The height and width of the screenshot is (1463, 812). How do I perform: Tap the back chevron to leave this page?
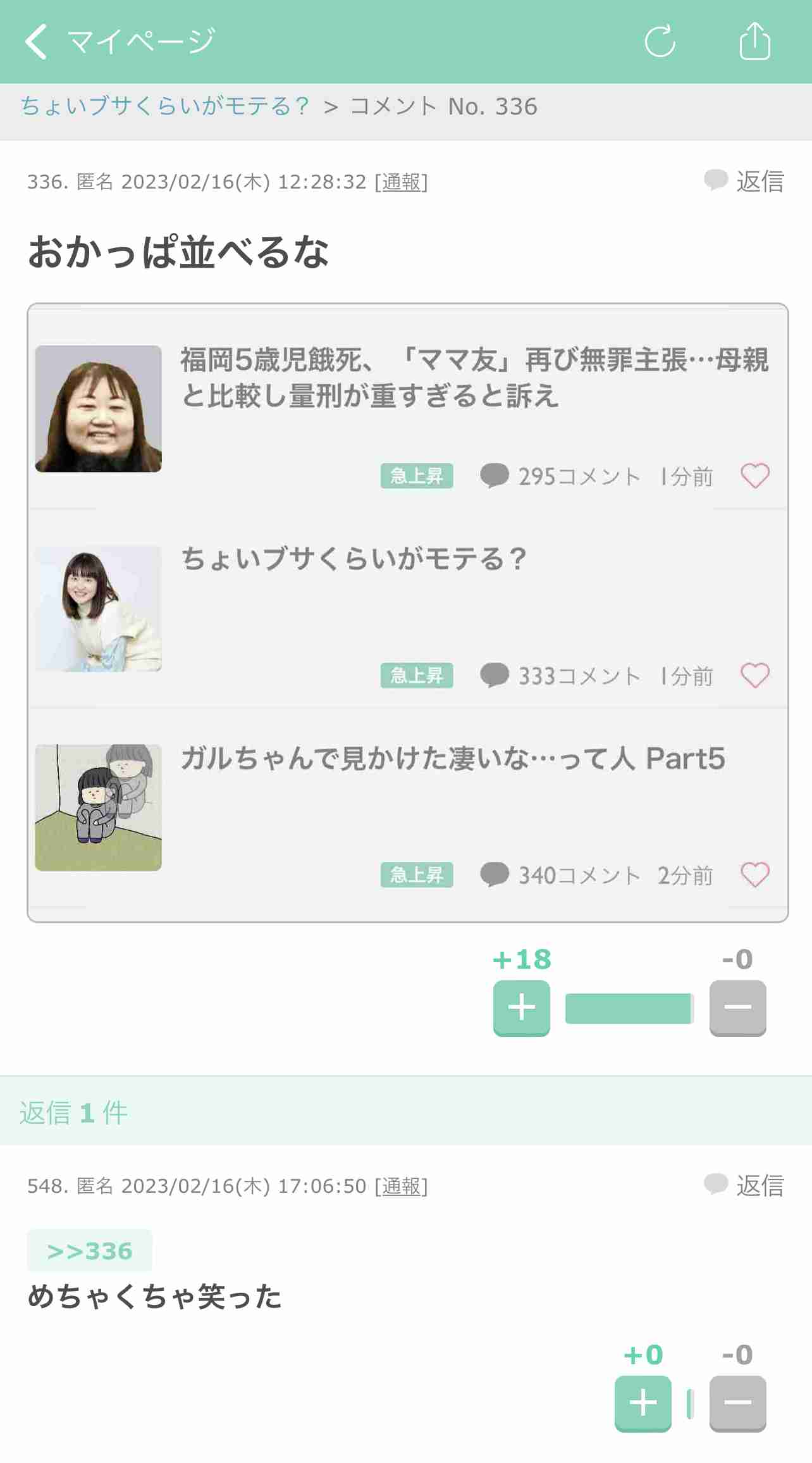pos(36,41)
